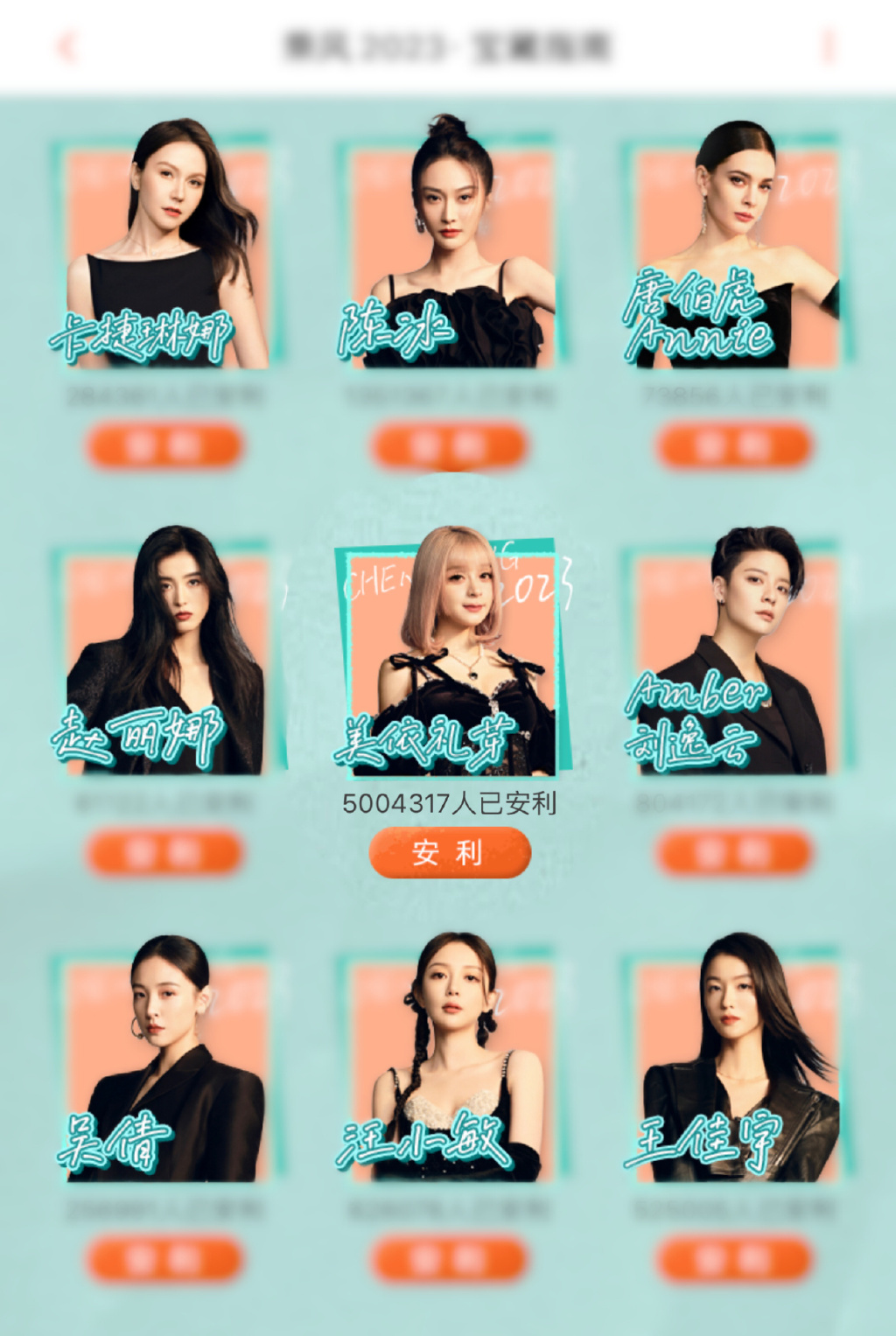Recommend 唐伯虎Annie with her 安利 button
The image size is (896, 1336).
735,446
